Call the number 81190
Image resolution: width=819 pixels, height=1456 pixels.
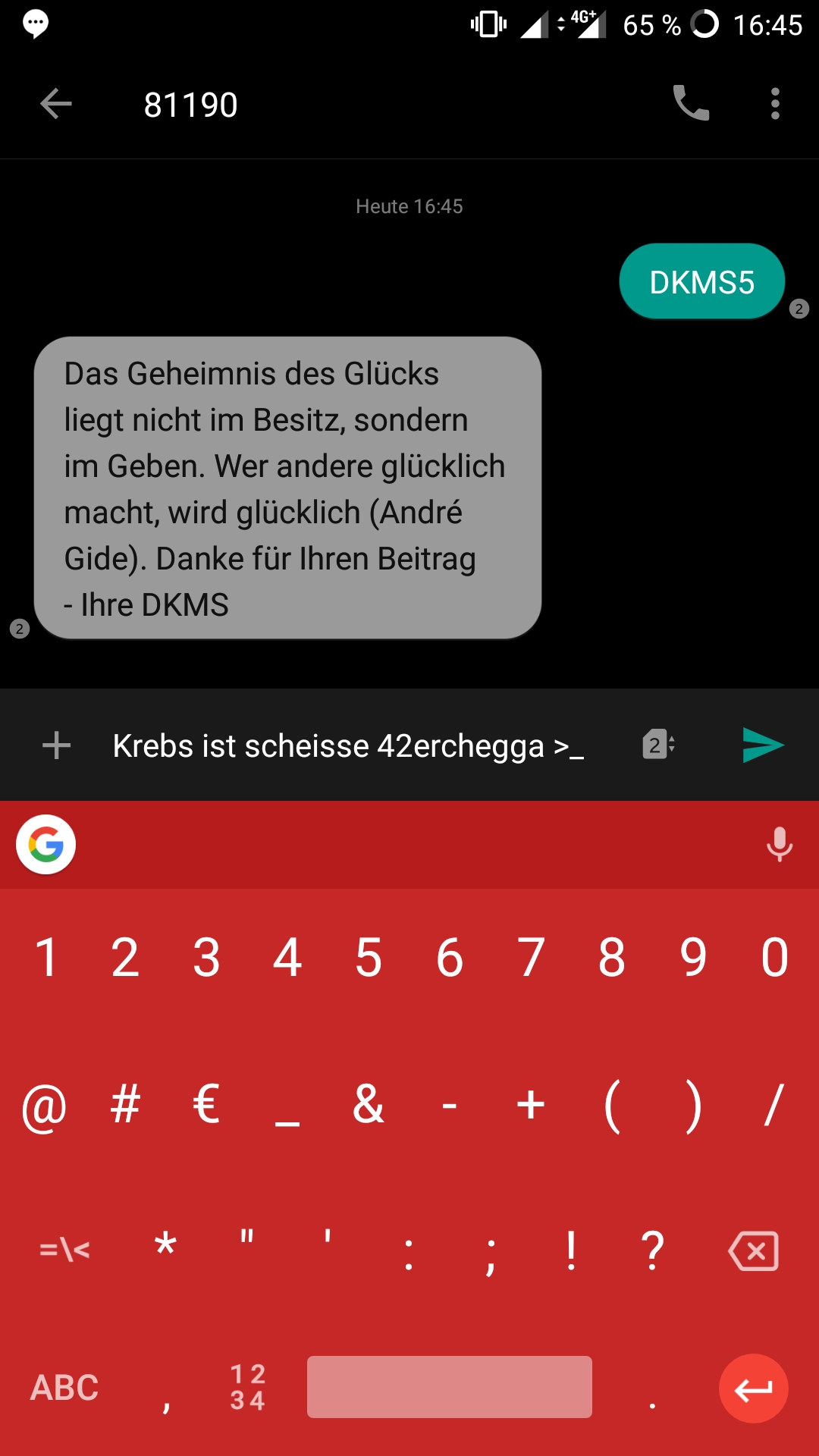[691, 103]
